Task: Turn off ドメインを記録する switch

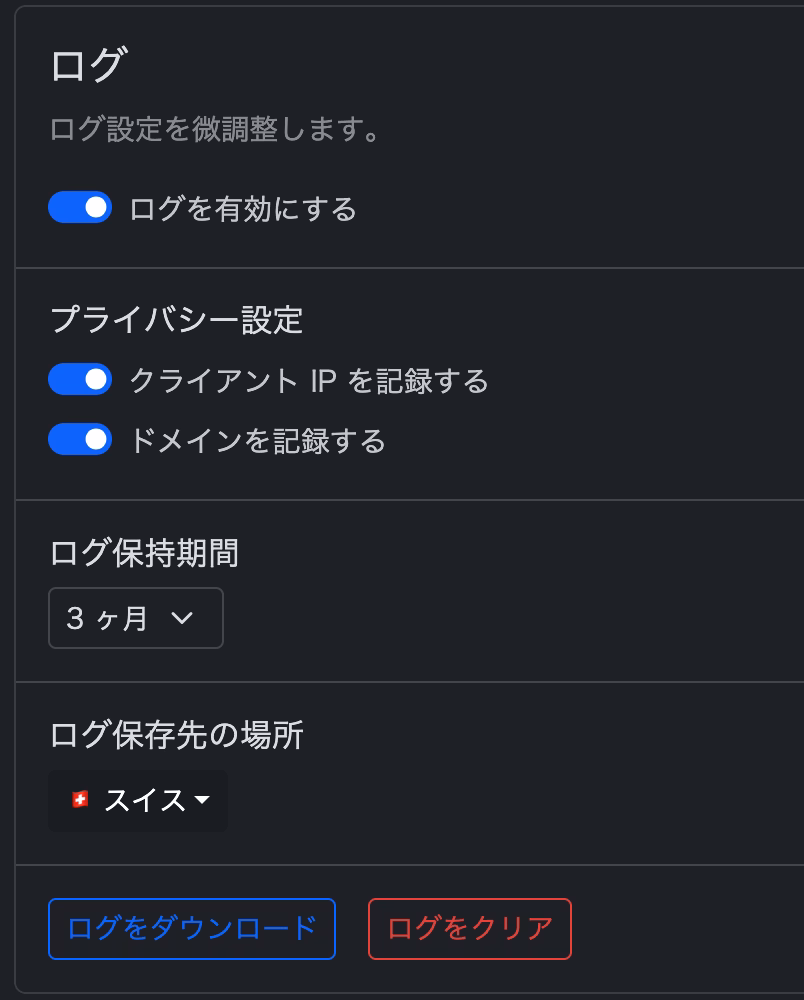Action: [x=80, y=440]
